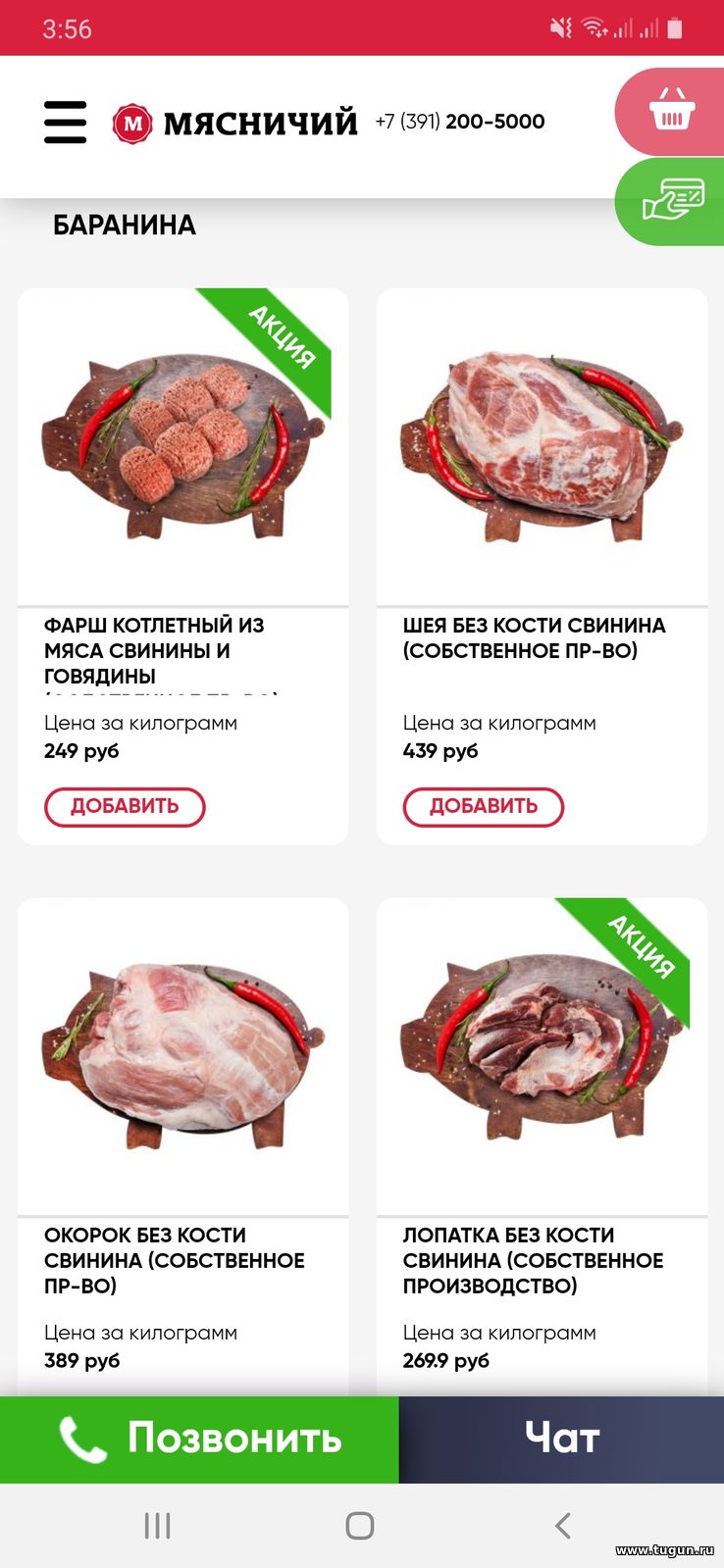Go back with the system back button
Image resolution: width=724 pixels, height=1568 pixels.
pos(562,1525)
